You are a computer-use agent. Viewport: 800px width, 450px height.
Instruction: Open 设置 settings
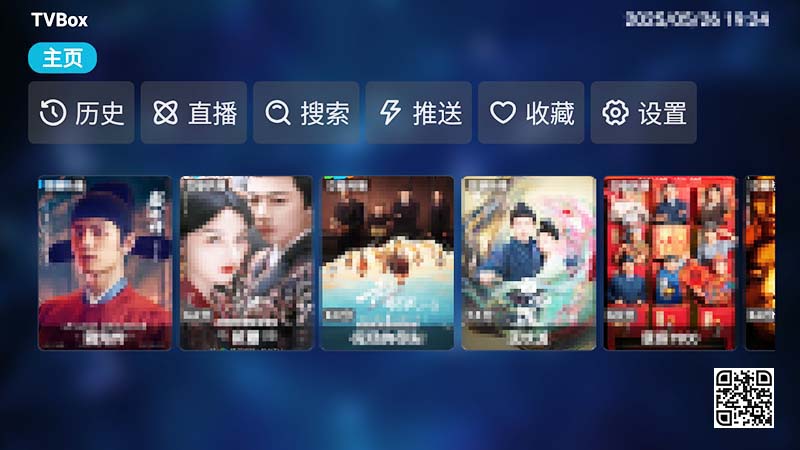coord(644,113)
